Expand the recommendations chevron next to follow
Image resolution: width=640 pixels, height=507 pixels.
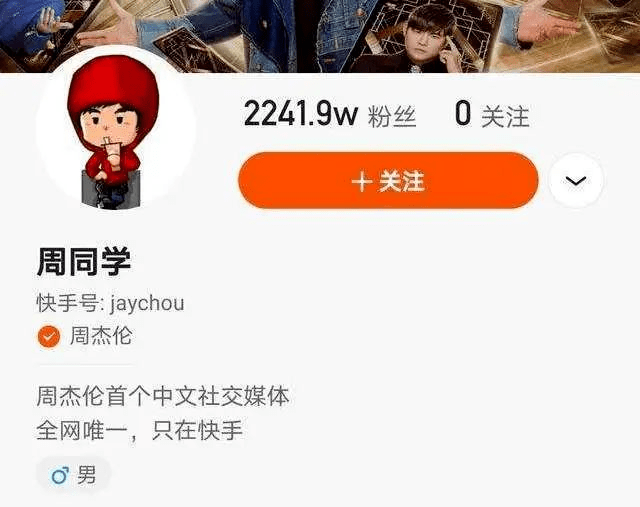click(x=576, y=181)
